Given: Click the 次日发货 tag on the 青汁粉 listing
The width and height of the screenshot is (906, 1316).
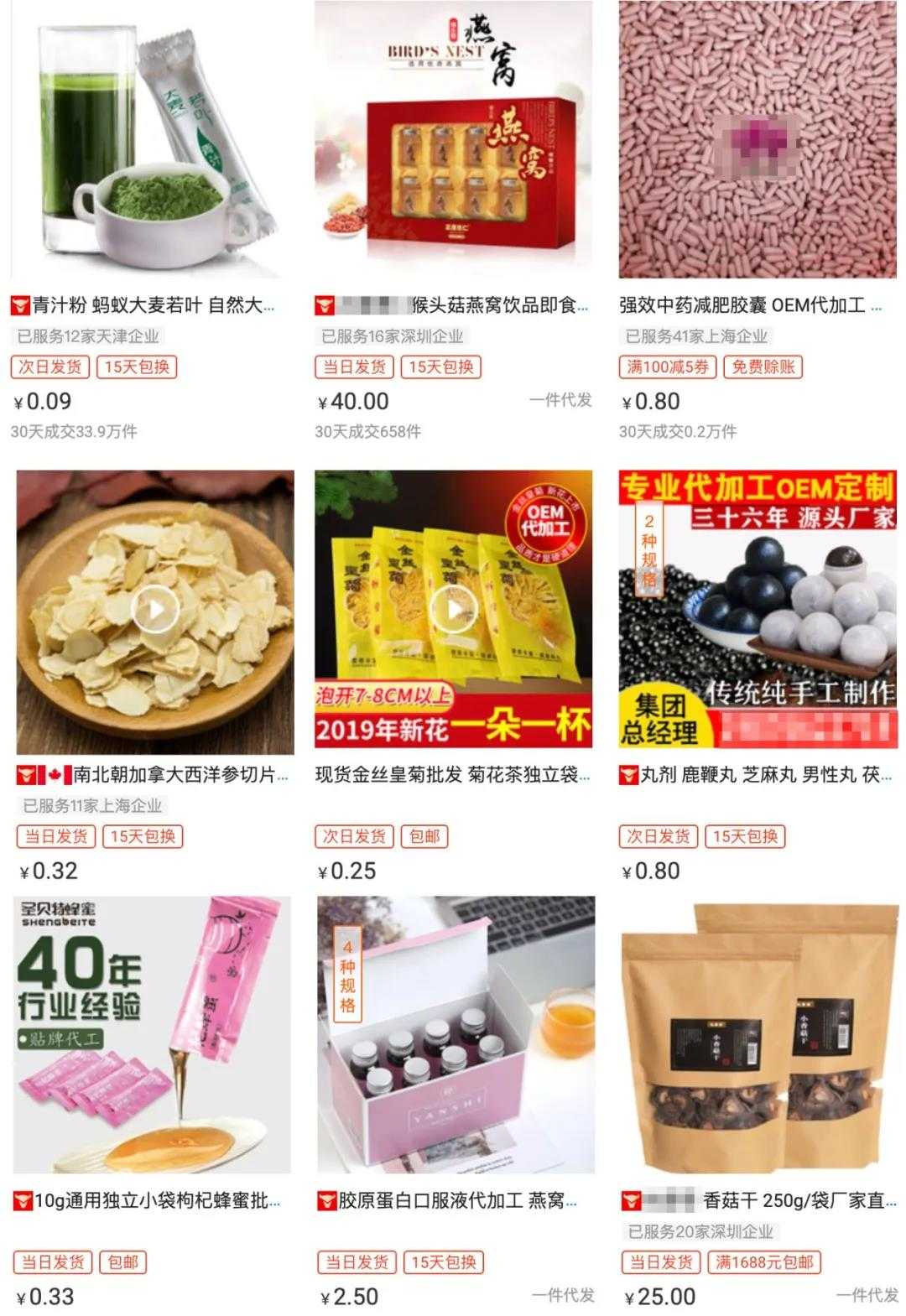Looking at the screenshot, I should click(48, 367).
